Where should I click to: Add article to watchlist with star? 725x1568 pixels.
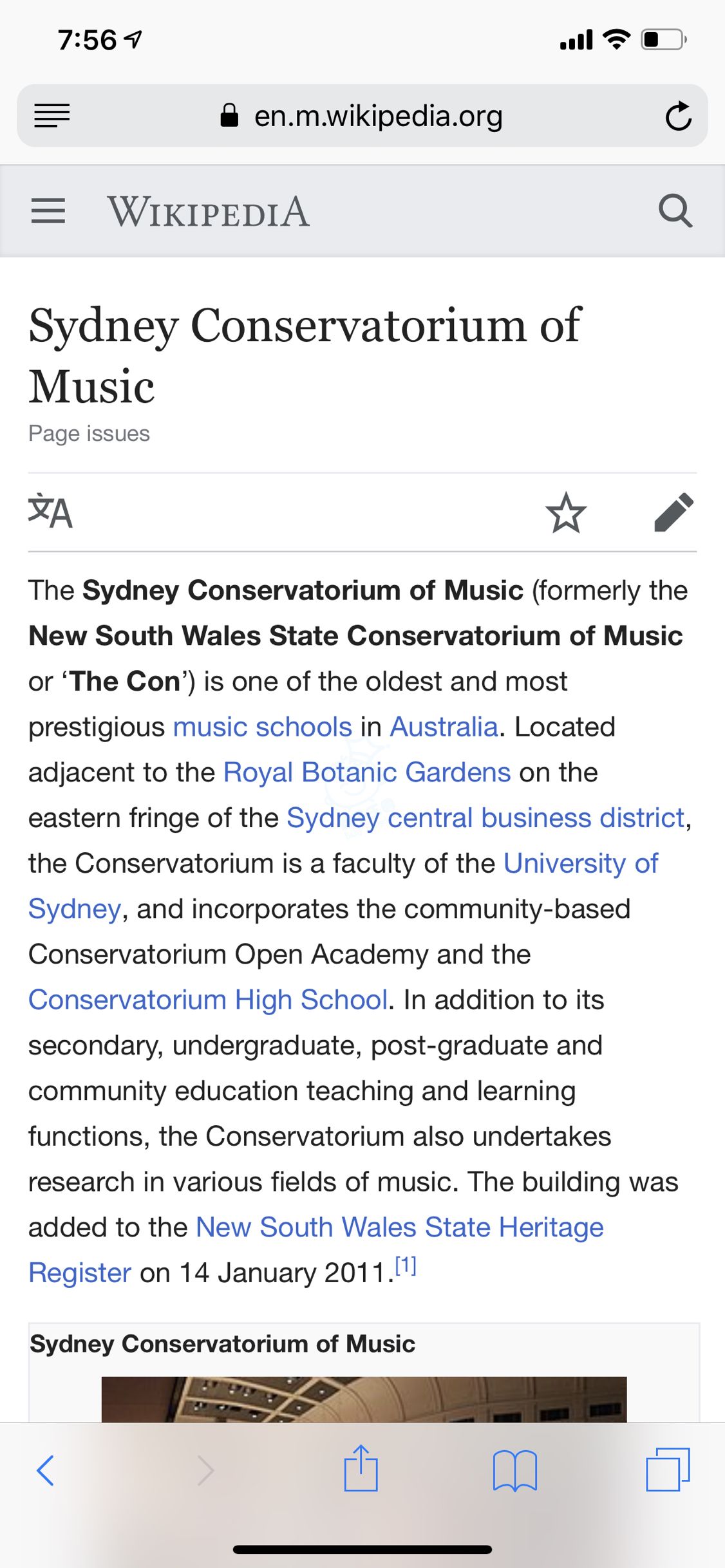click(566, 512)
